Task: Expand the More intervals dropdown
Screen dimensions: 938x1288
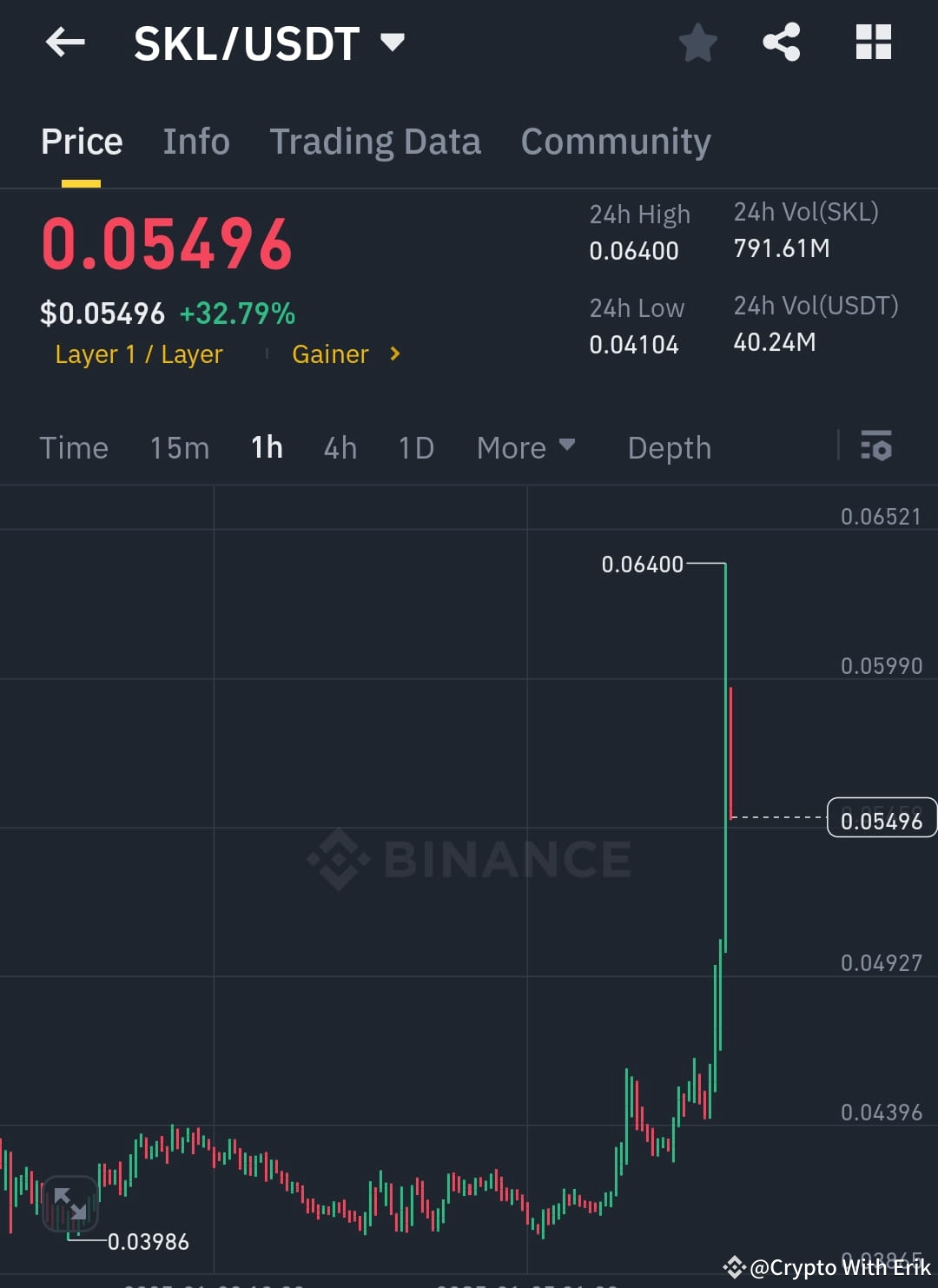Action: coord(525,447)
